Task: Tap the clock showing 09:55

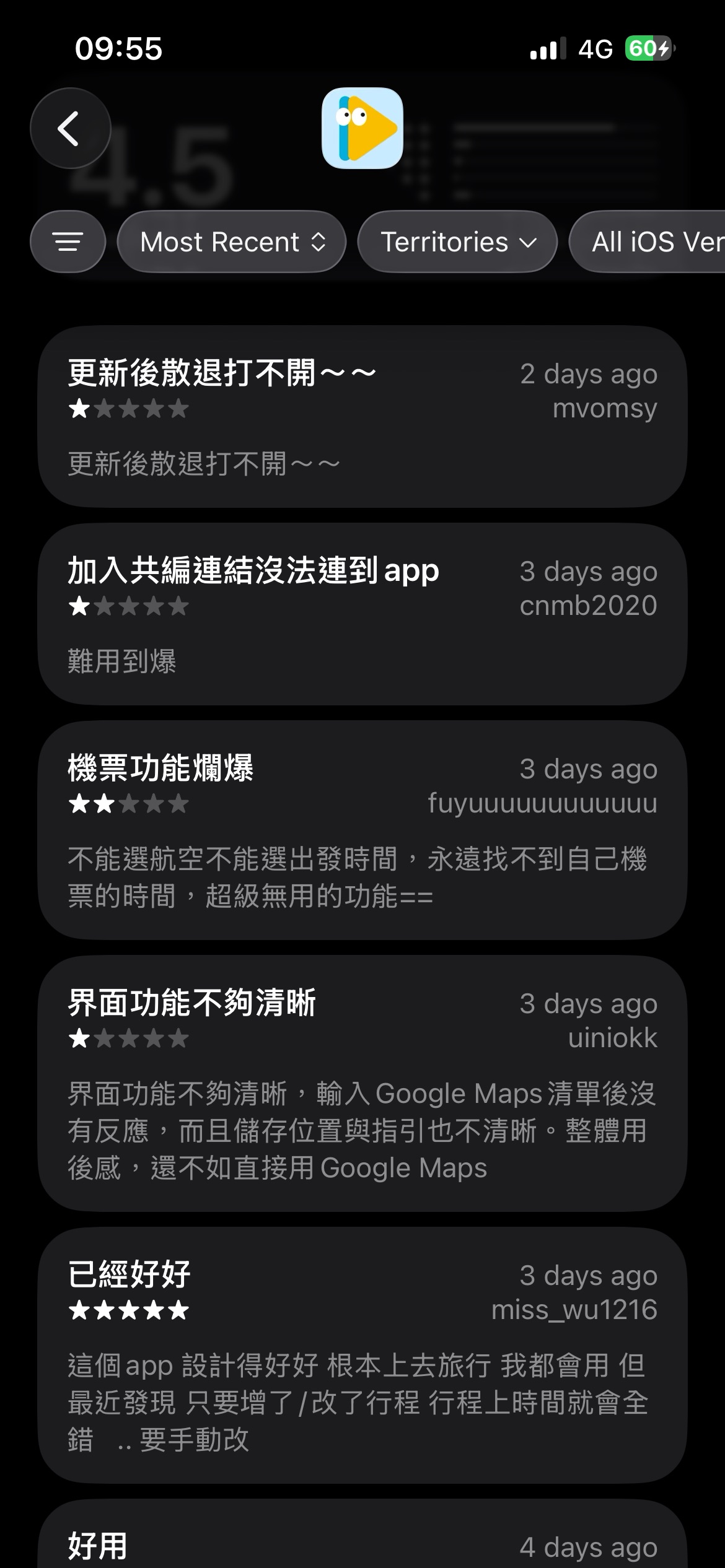Action: (118, 47)
